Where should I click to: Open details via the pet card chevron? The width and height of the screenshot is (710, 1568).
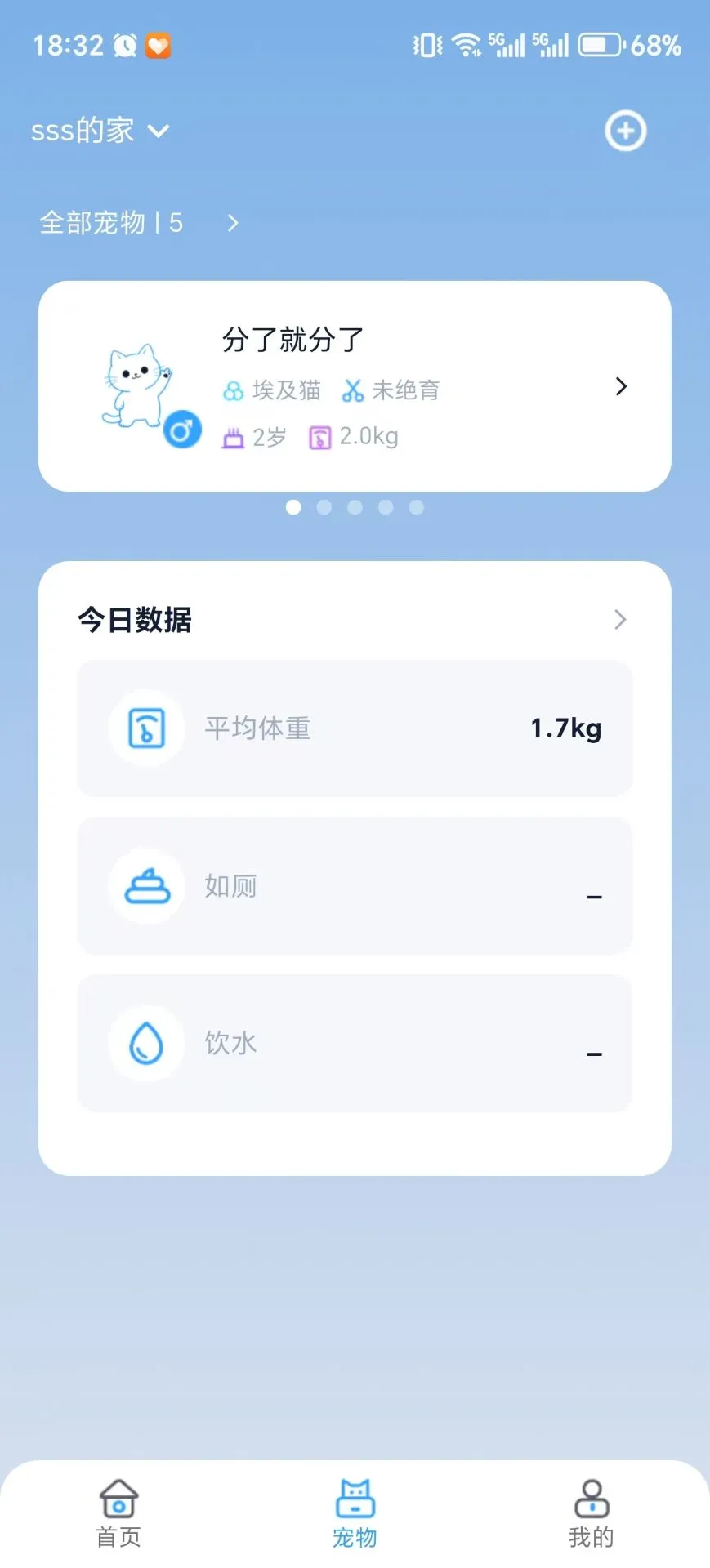point(620,386)
